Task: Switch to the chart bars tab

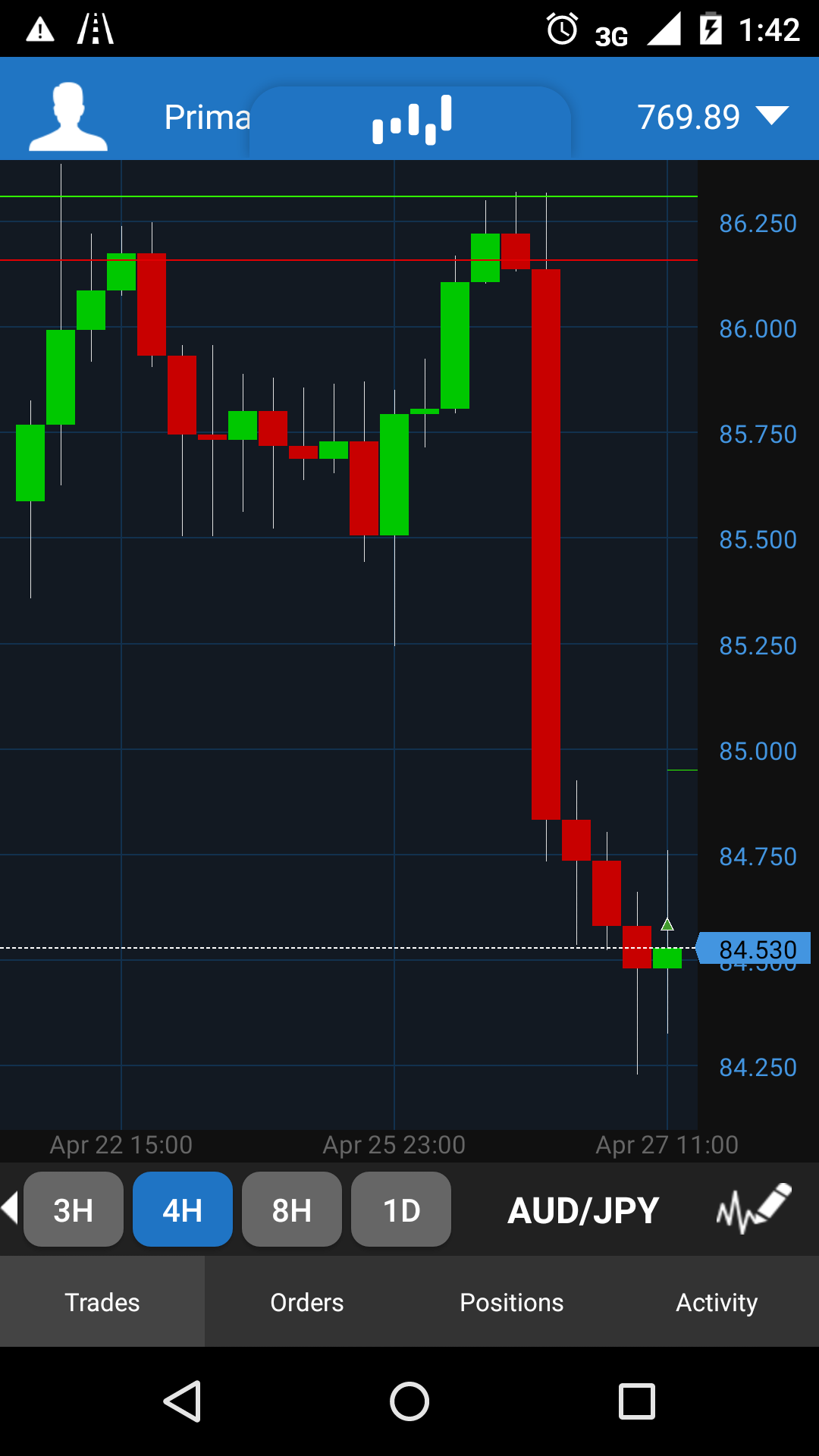Action: click(x=411, y=120)
